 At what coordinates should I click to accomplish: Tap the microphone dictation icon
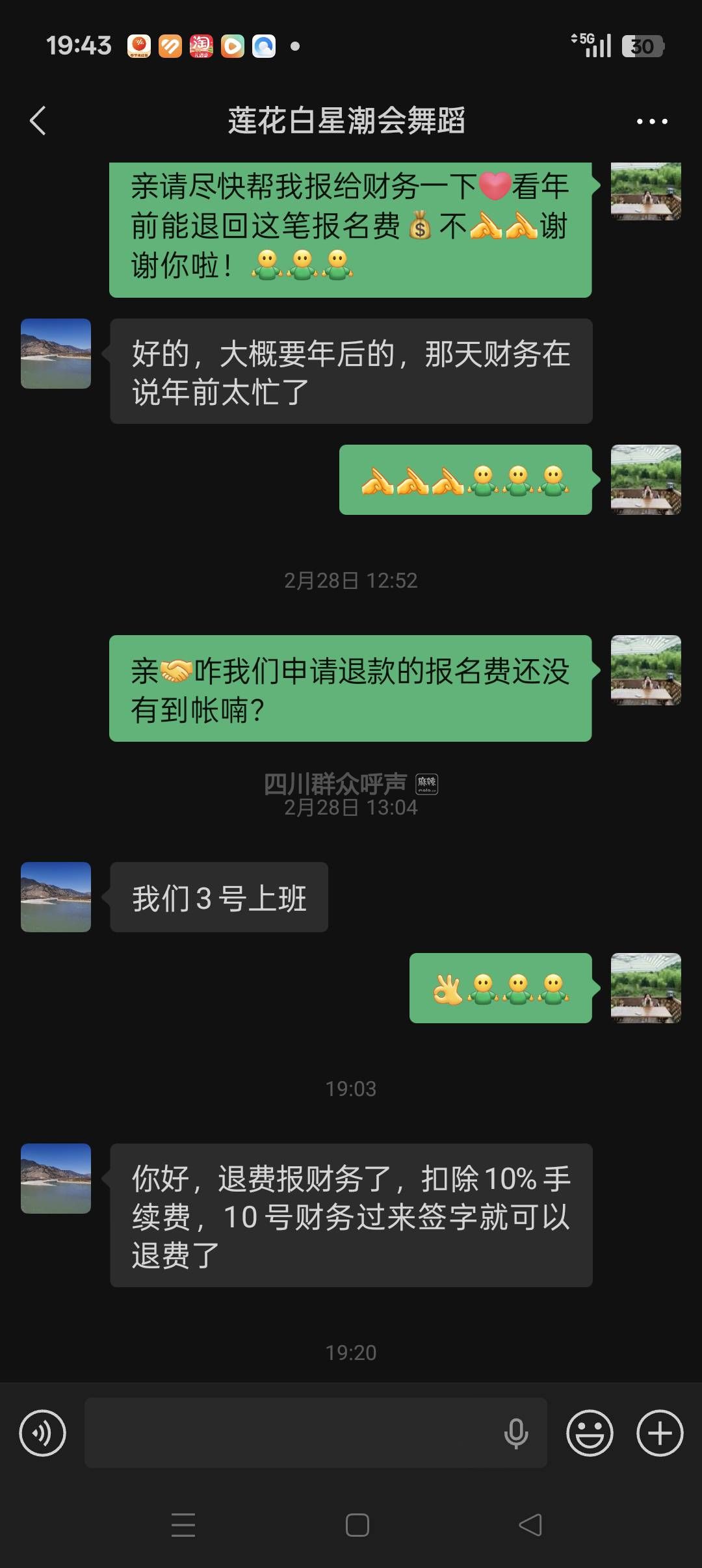click(x=516, y=1433)
